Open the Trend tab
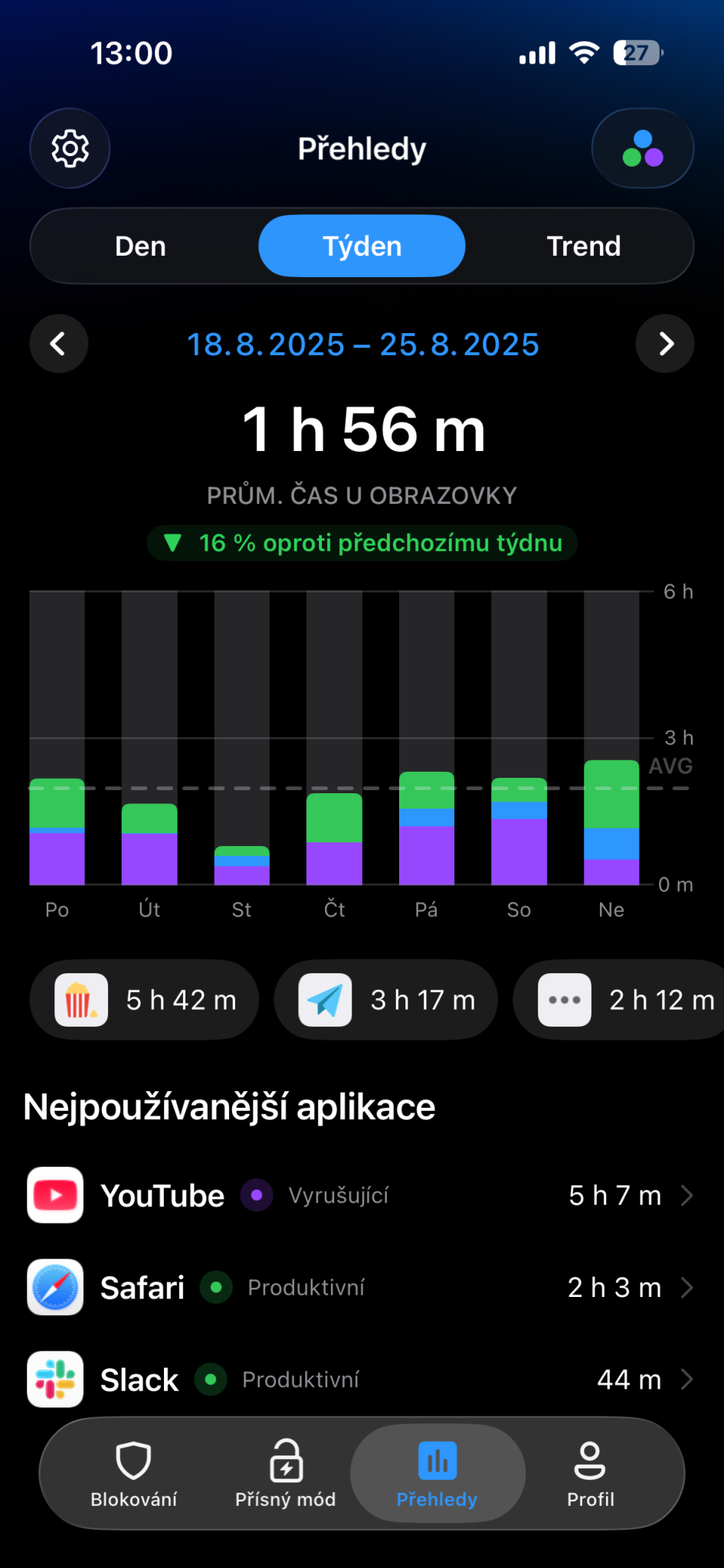724x1568 pixels. pos(583,246)
